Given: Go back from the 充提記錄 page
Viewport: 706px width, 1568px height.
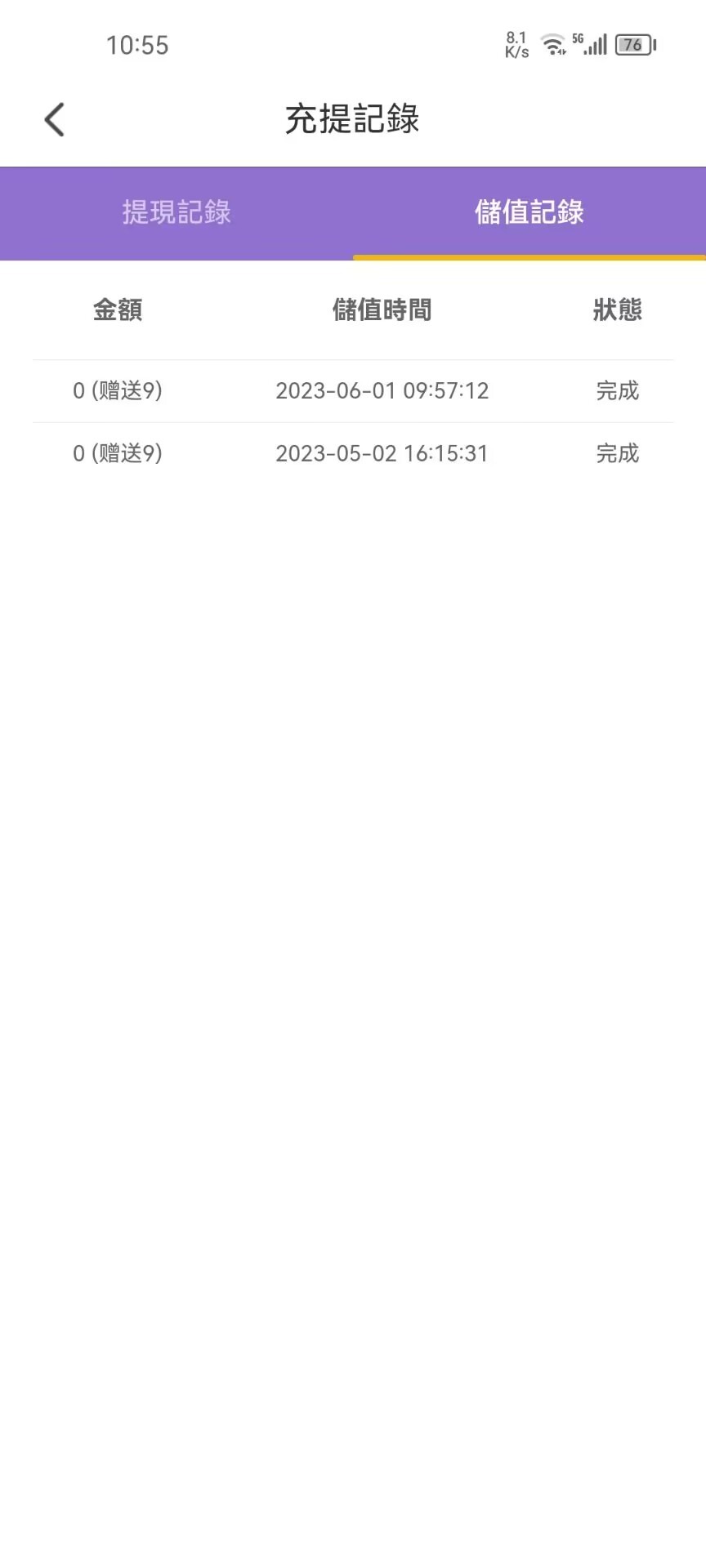Looking at the screenshot, I should click(x=55, y=120).
